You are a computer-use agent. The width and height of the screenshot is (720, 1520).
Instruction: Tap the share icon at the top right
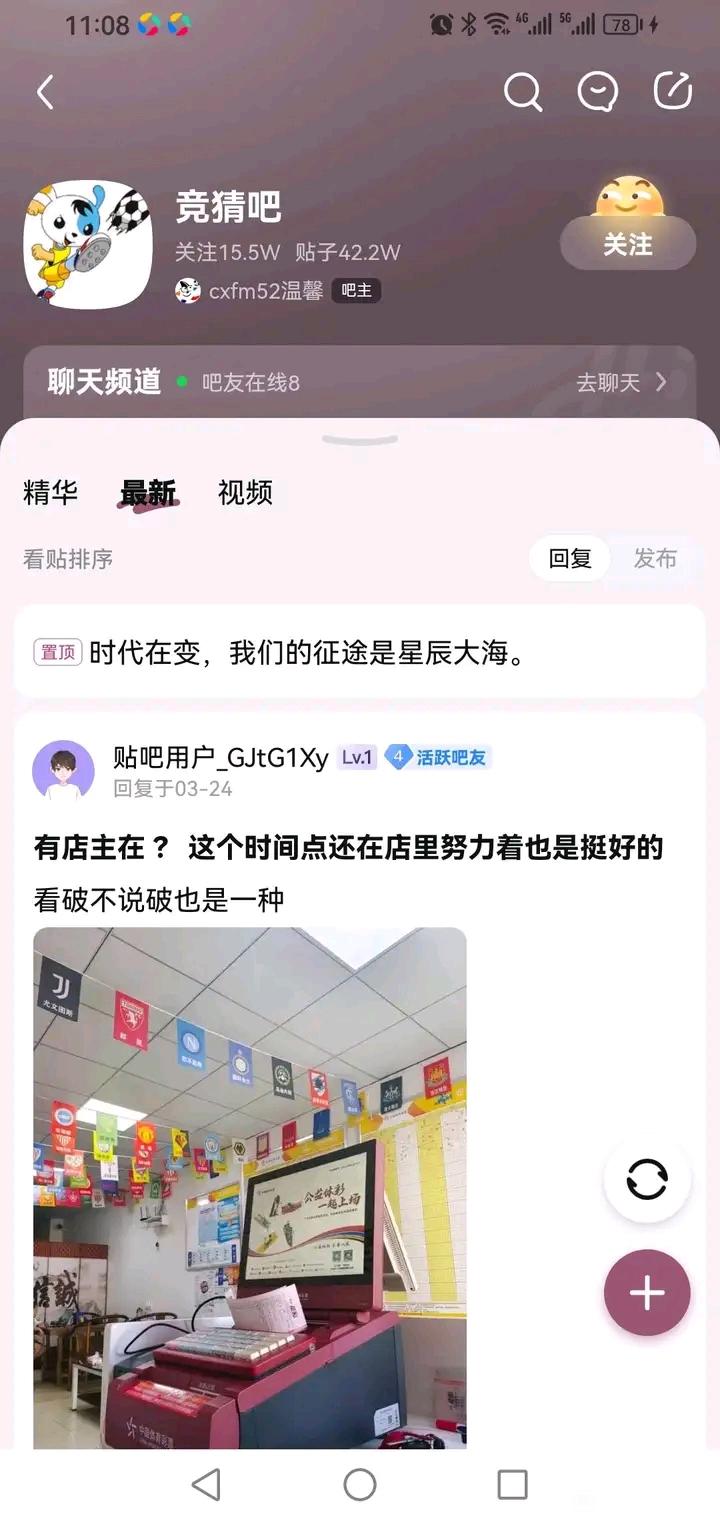coord(673,91)
